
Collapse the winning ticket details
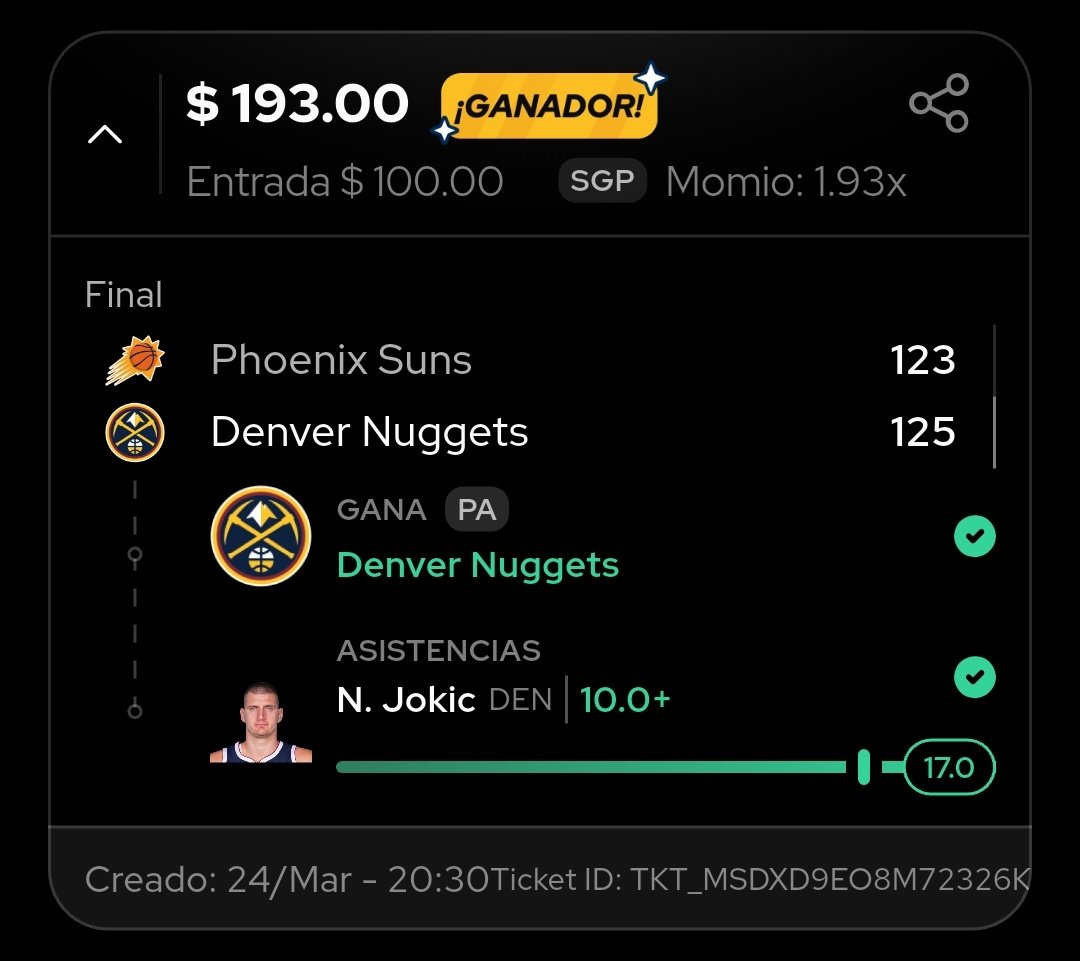click(x=105, y=134)
